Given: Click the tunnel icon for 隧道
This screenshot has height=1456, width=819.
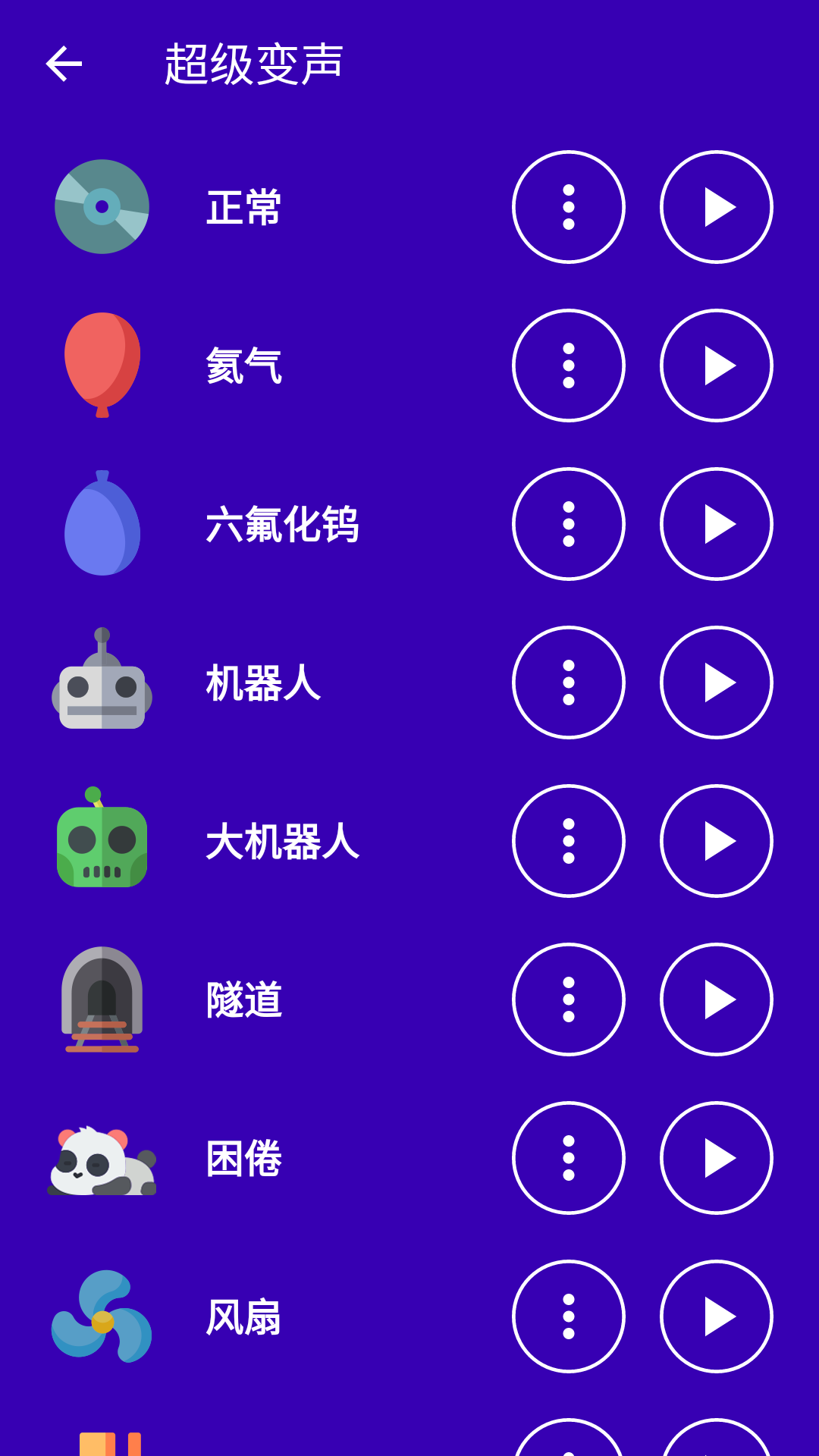Looking at the screenshot, I should click(x=101, y=1000).
